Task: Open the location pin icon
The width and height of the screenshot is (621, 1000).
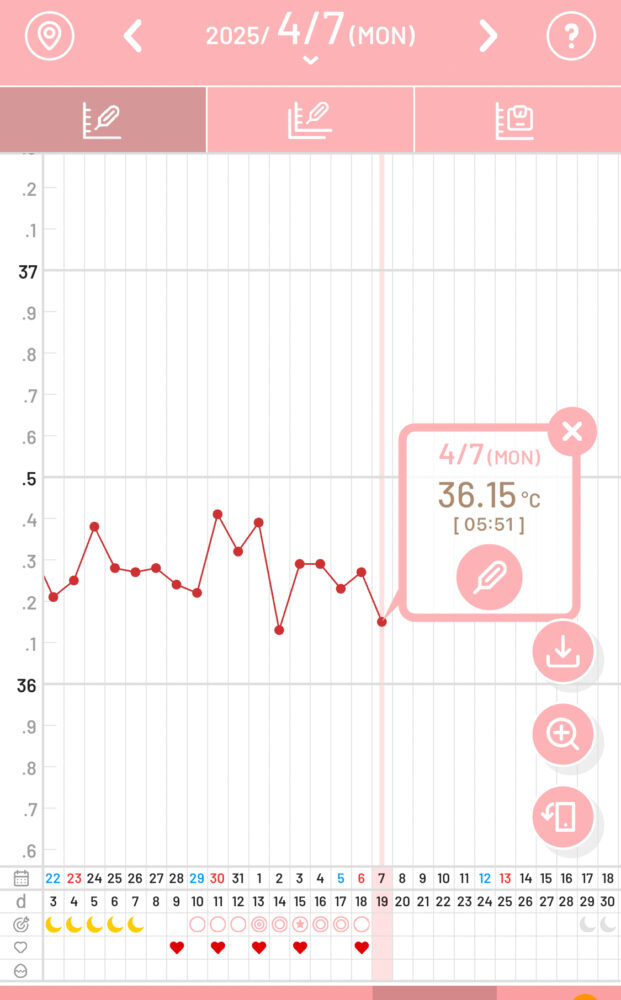Action: tap(50, 36)
